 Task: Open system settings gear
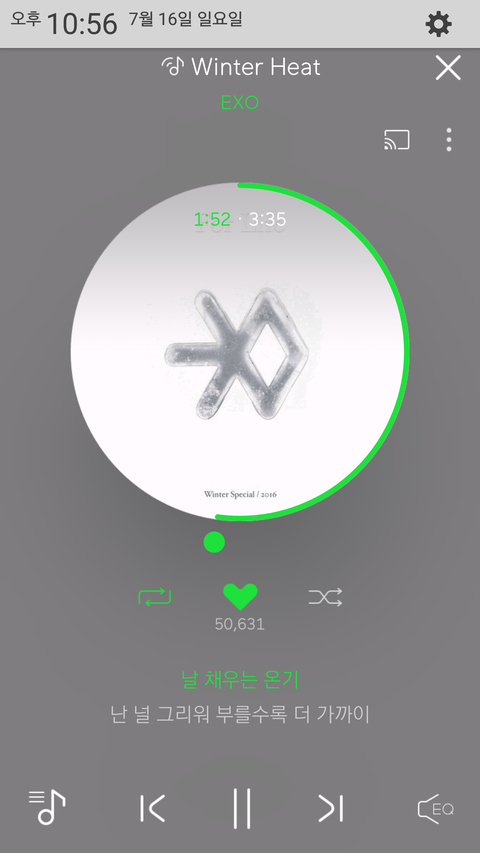click(x=438, y=24)
